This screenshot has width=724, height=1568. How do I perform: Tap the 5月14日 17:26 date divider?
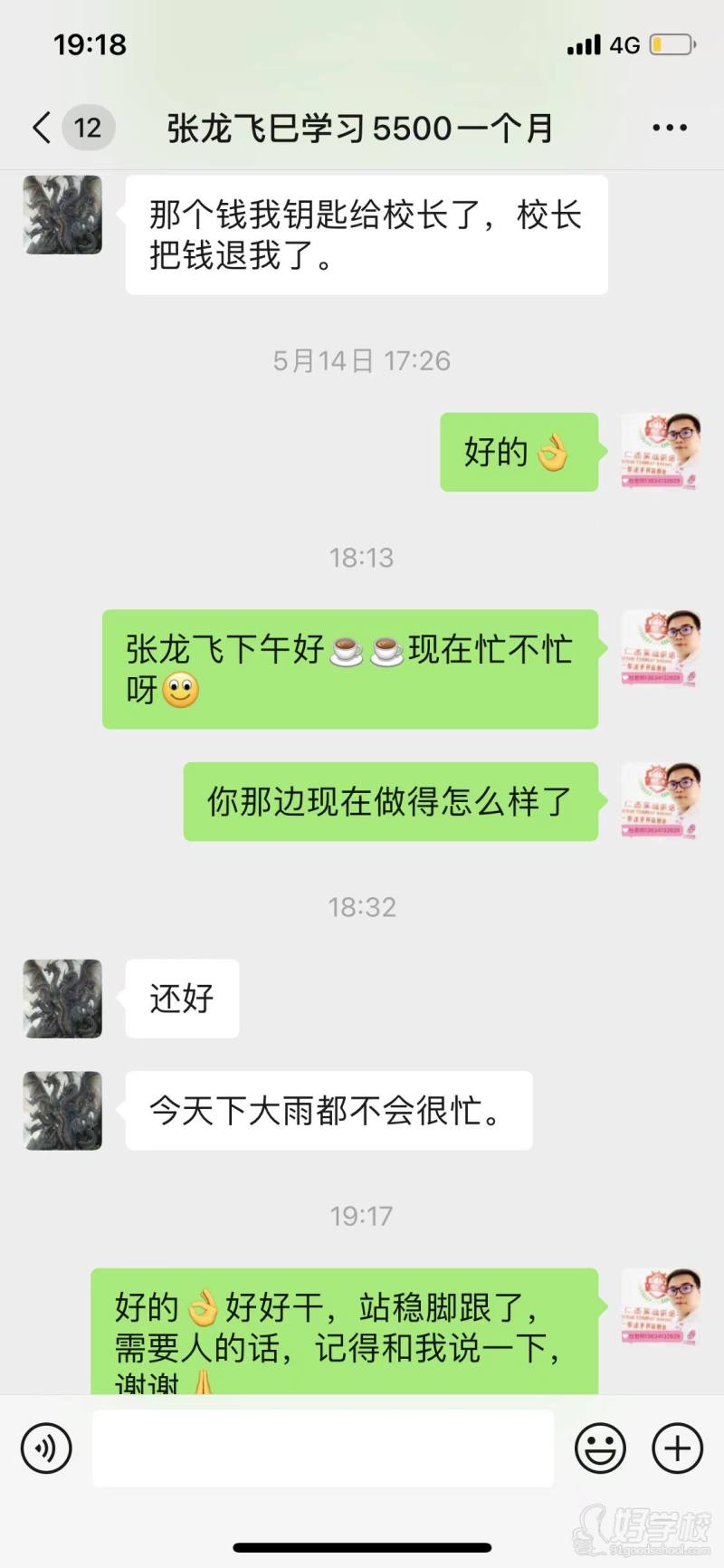pos(360,359)
